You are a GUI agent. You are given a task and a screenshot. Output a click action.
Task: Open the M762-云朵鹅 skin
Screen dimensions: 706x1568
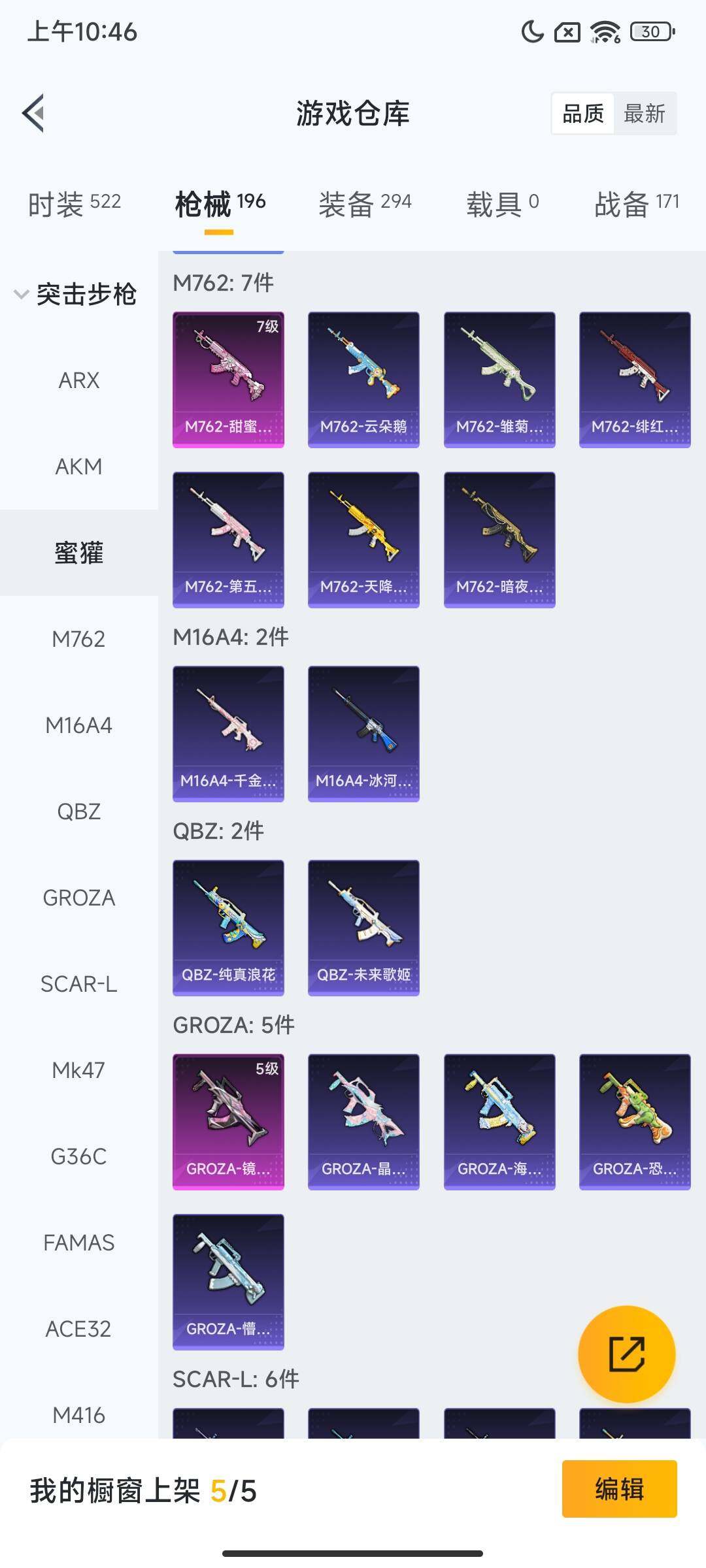click(x=363, y=380)
